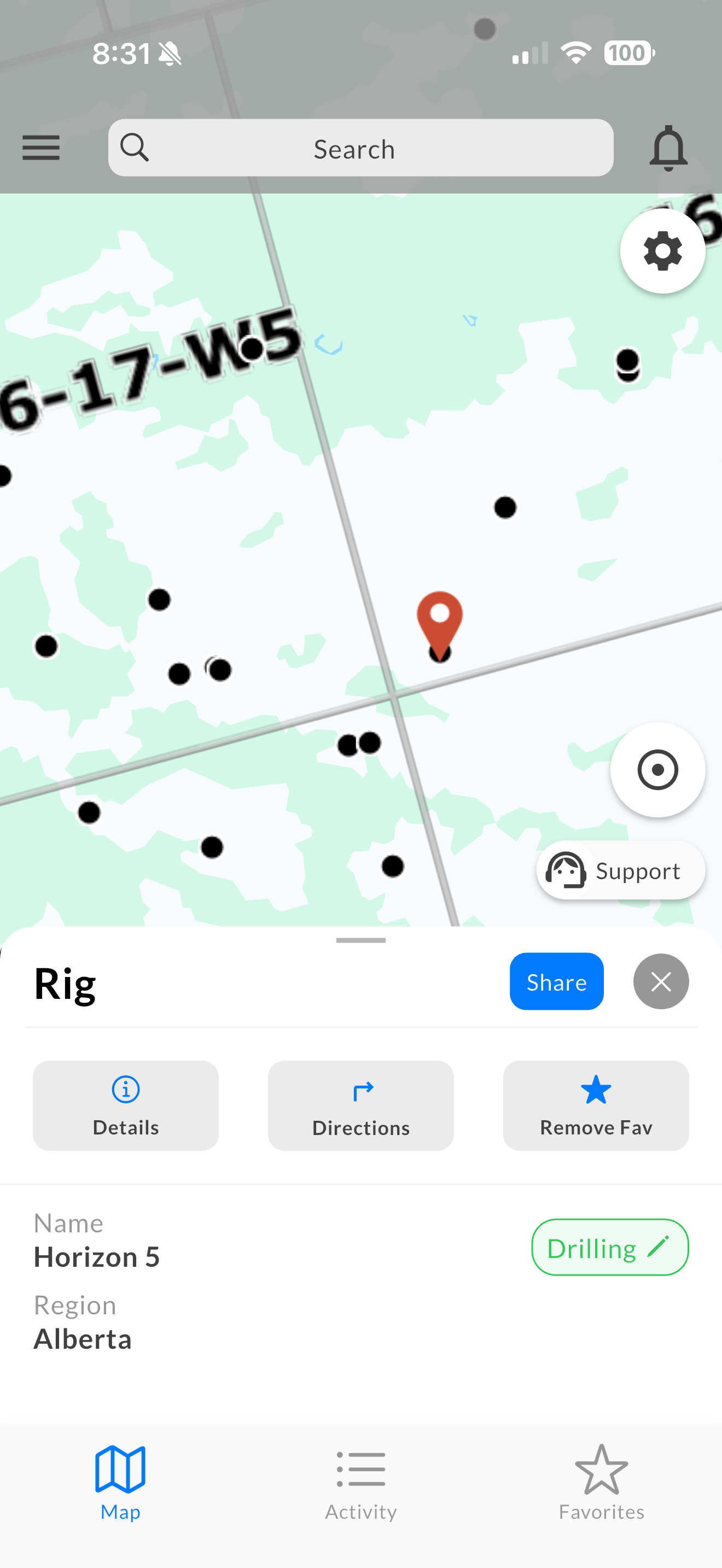Open the hamburger navigation menu
722x1568 pixels.
pyautogui.click(x=40, y=147)
